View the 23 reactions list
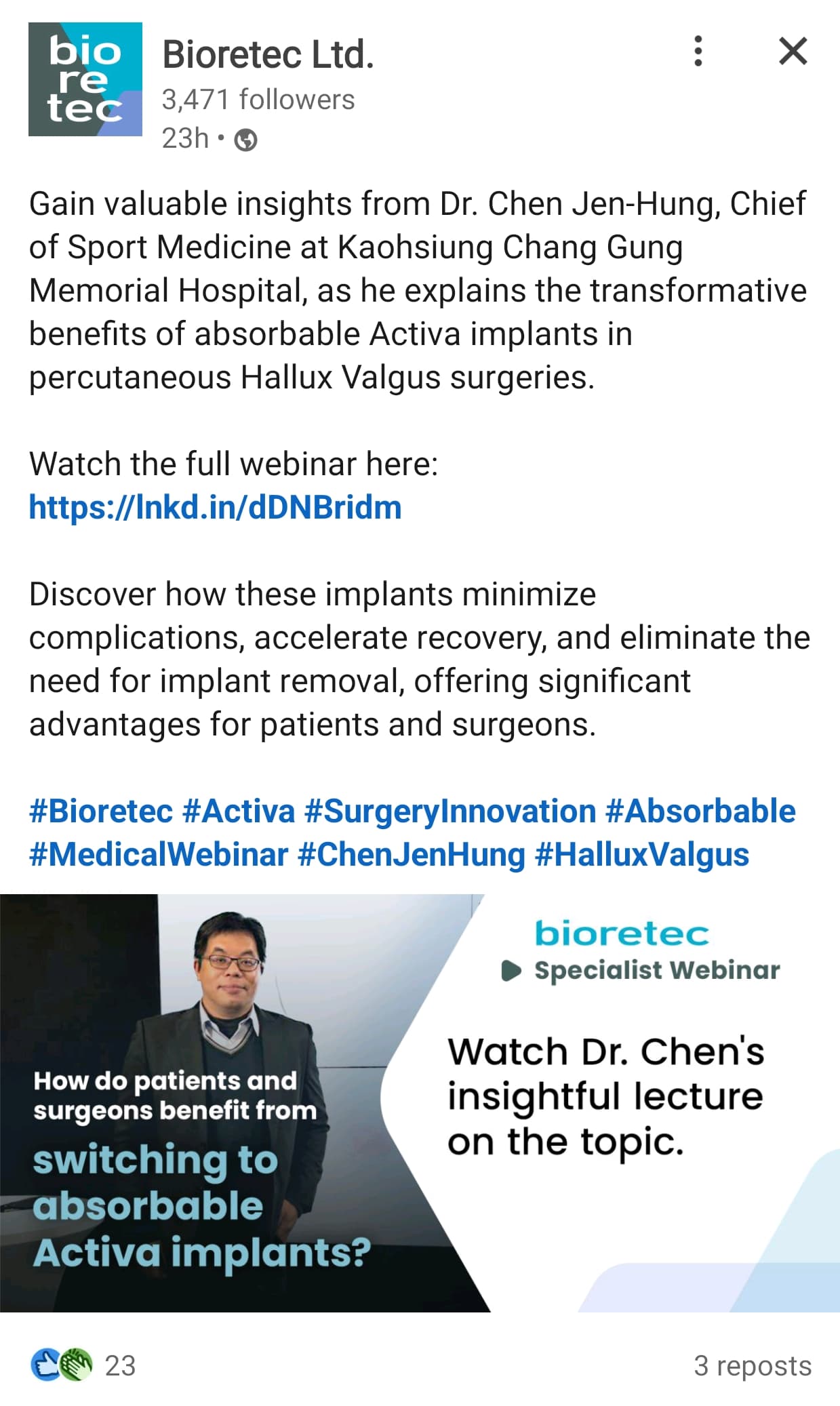The image size is (840, 1406). tap(83, 1365)
